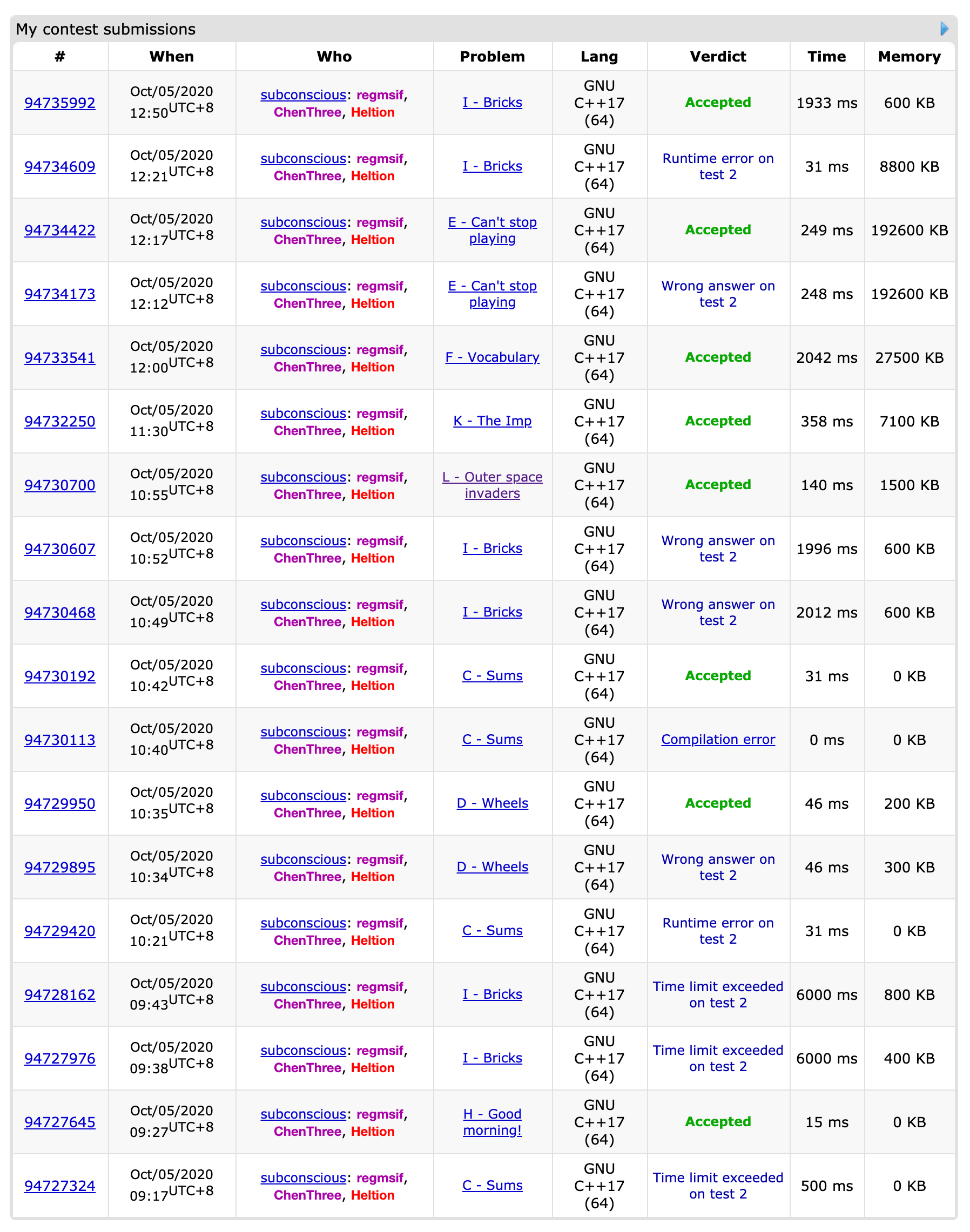Viewport: 970px width, 1232px height.
Task: Open submission 94728162
Action: (x=59, y=994)
